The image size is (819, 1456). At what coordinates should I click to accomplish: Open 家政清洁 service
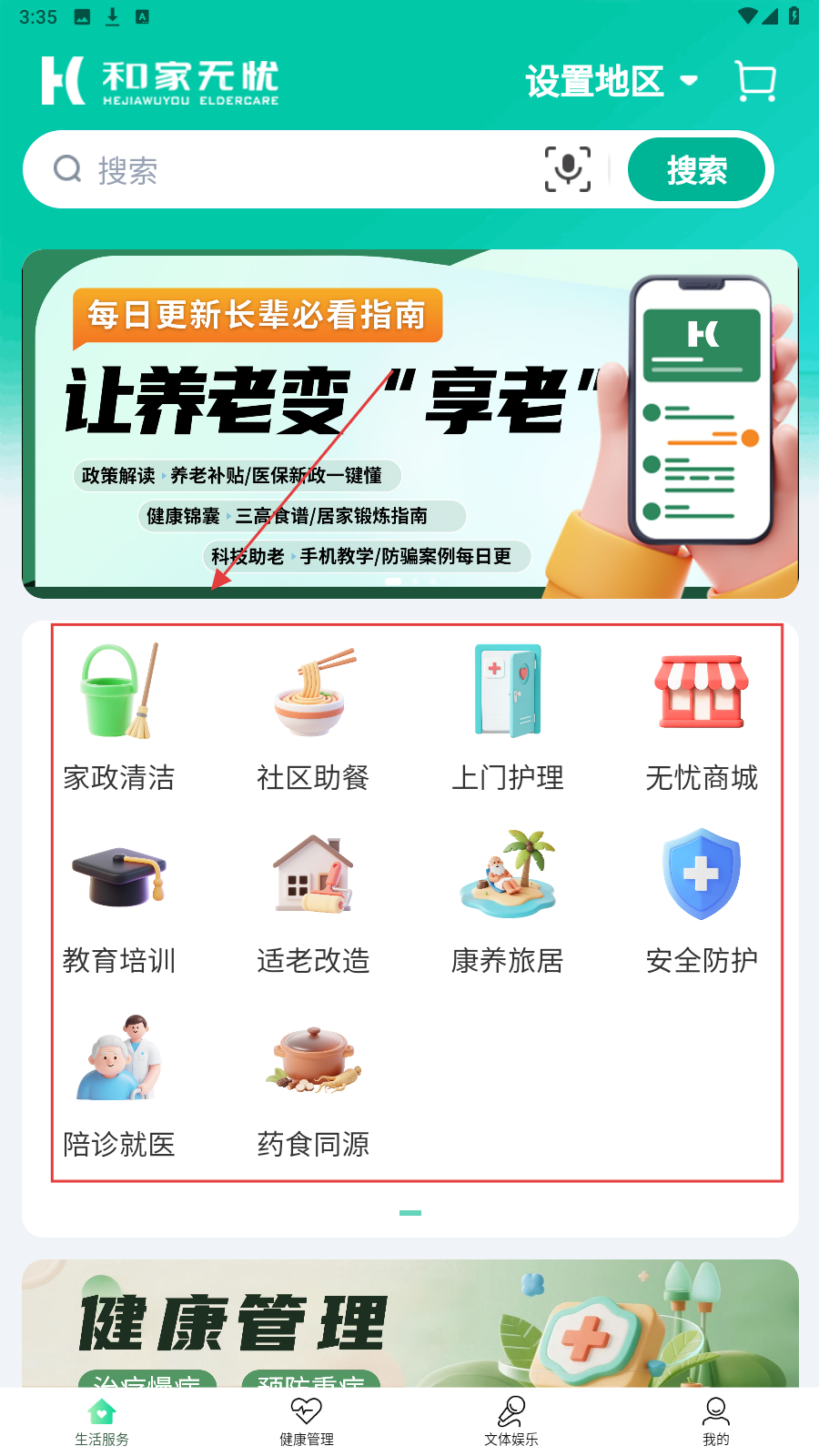118,716
